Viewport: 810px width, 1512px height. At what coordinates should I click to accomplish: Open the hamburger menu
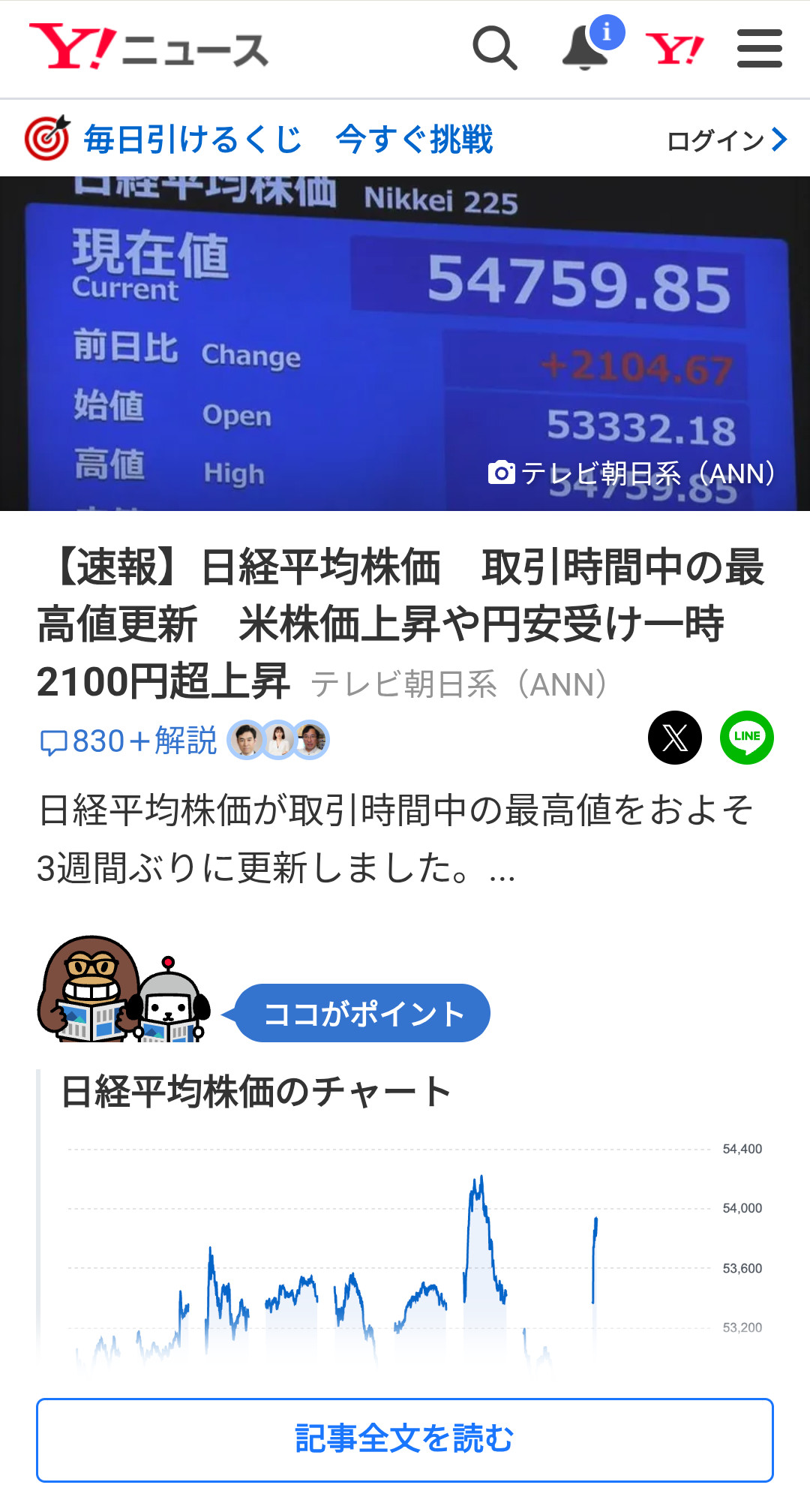759,49
